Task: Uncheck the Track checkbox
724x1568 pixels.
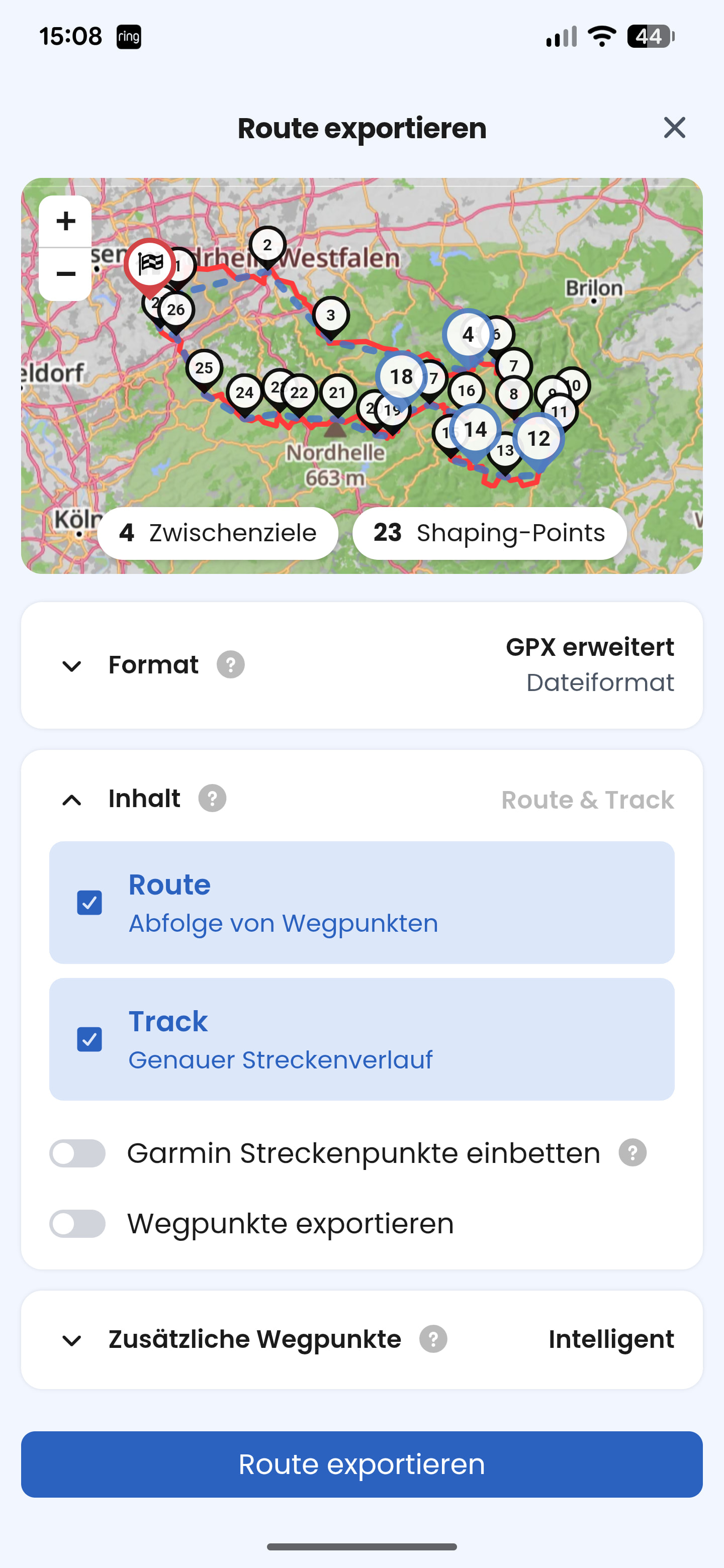Action: 89,1039
